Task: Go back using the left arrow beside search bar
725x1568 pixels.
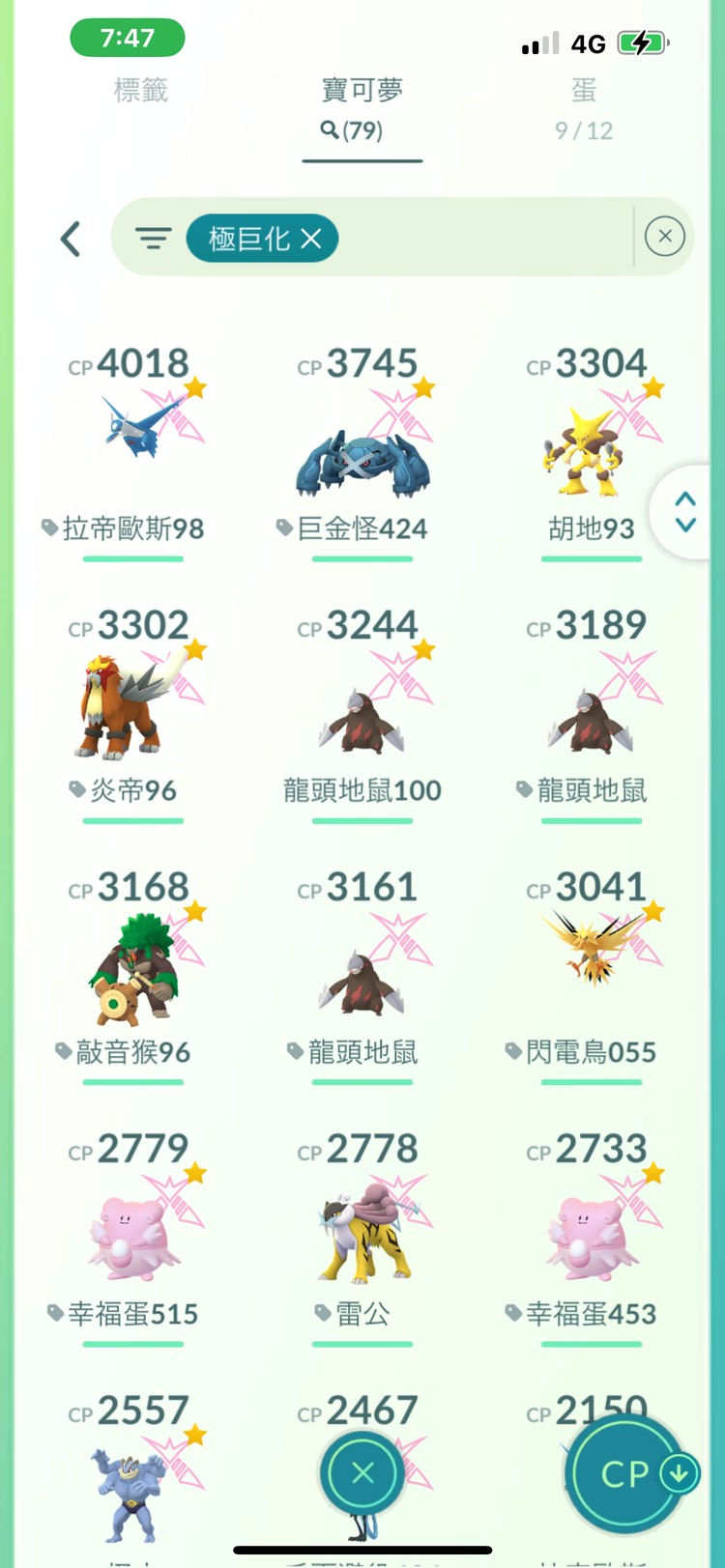Action: (70, 239)
